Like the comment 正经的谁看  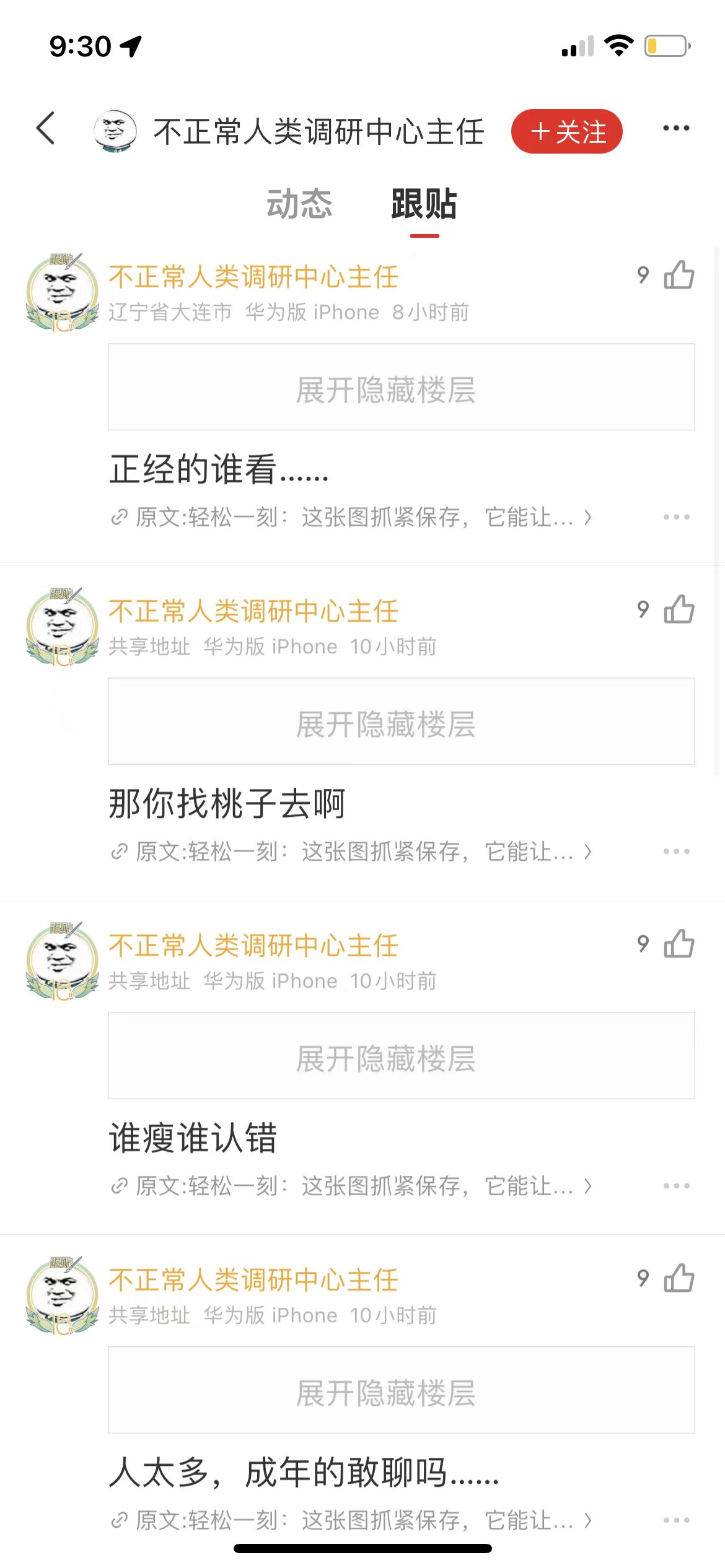[679, 276]
